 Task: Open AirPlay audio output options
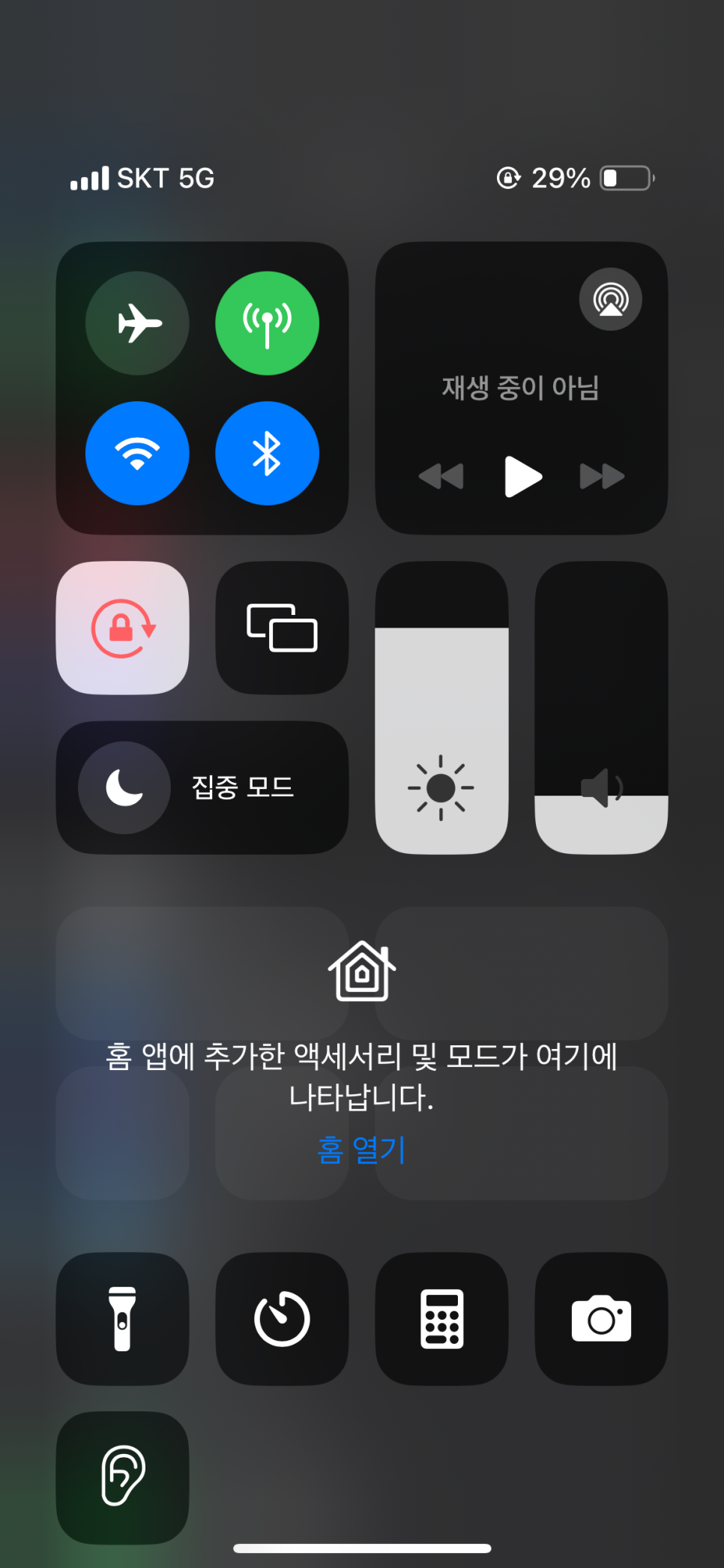tap(610, 299)
